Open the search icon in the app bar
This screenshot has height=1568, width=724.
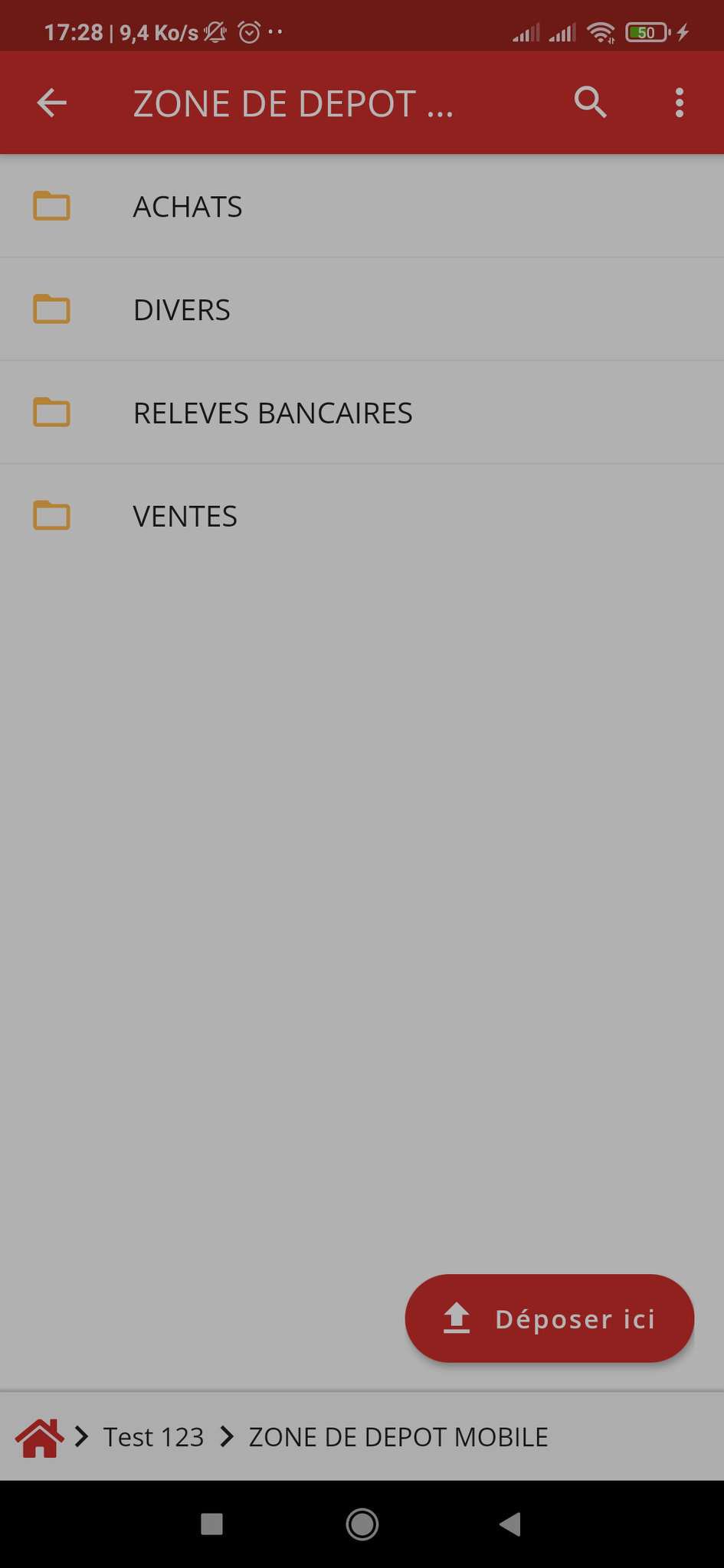point(590,103)
